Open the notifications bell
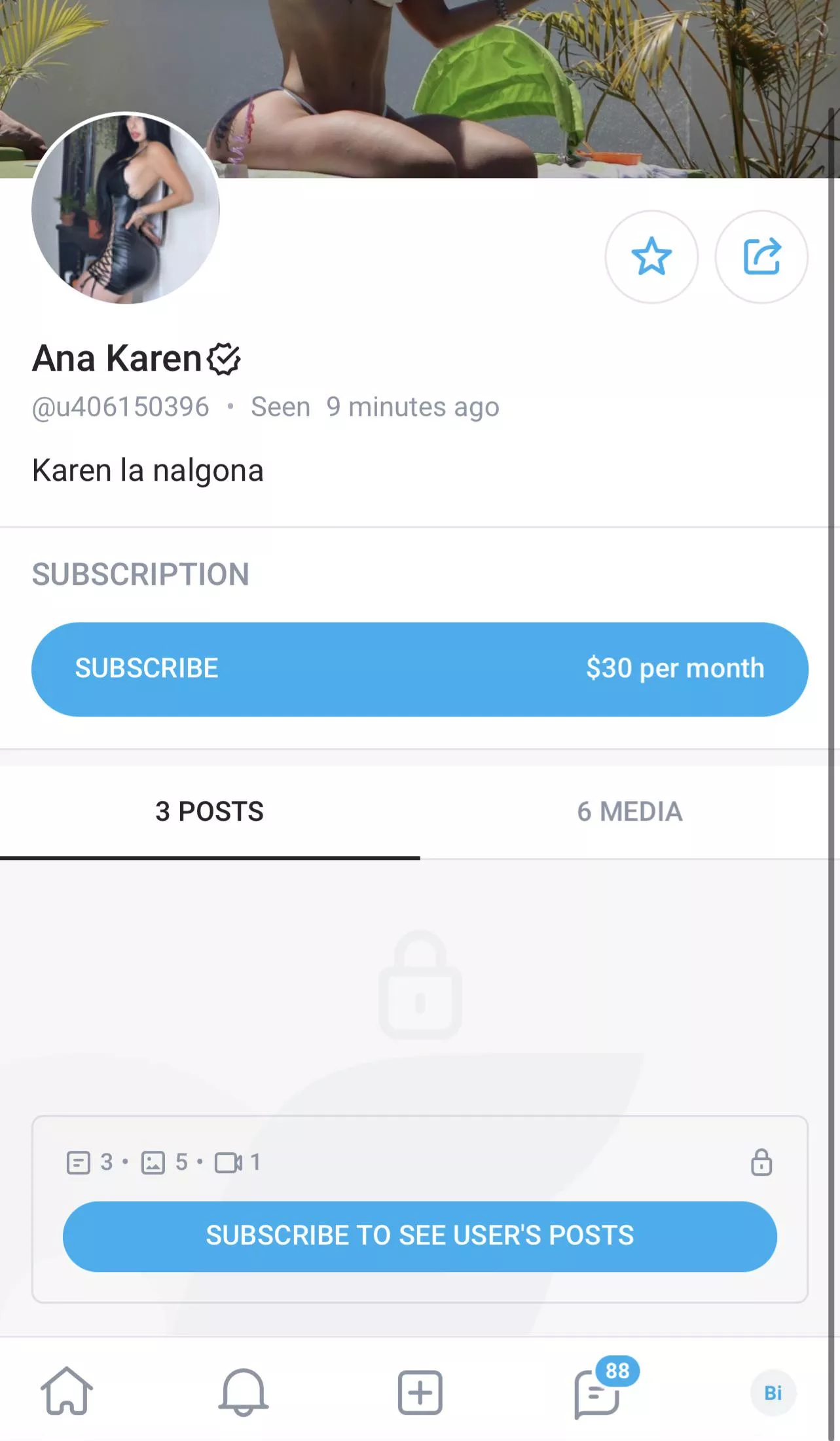 point(243,1391)
